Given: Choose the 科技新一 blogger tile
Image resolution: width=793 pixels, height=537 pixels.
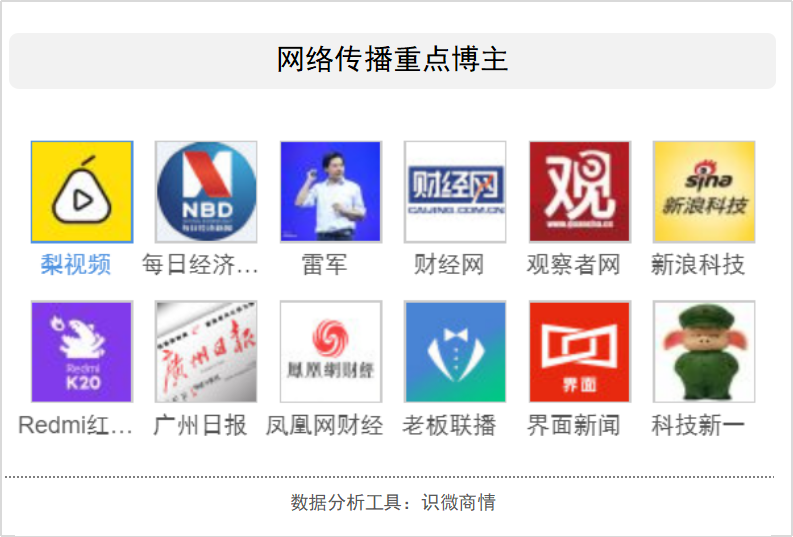Looking at the screenshot, I should click(x=703, y=352).
